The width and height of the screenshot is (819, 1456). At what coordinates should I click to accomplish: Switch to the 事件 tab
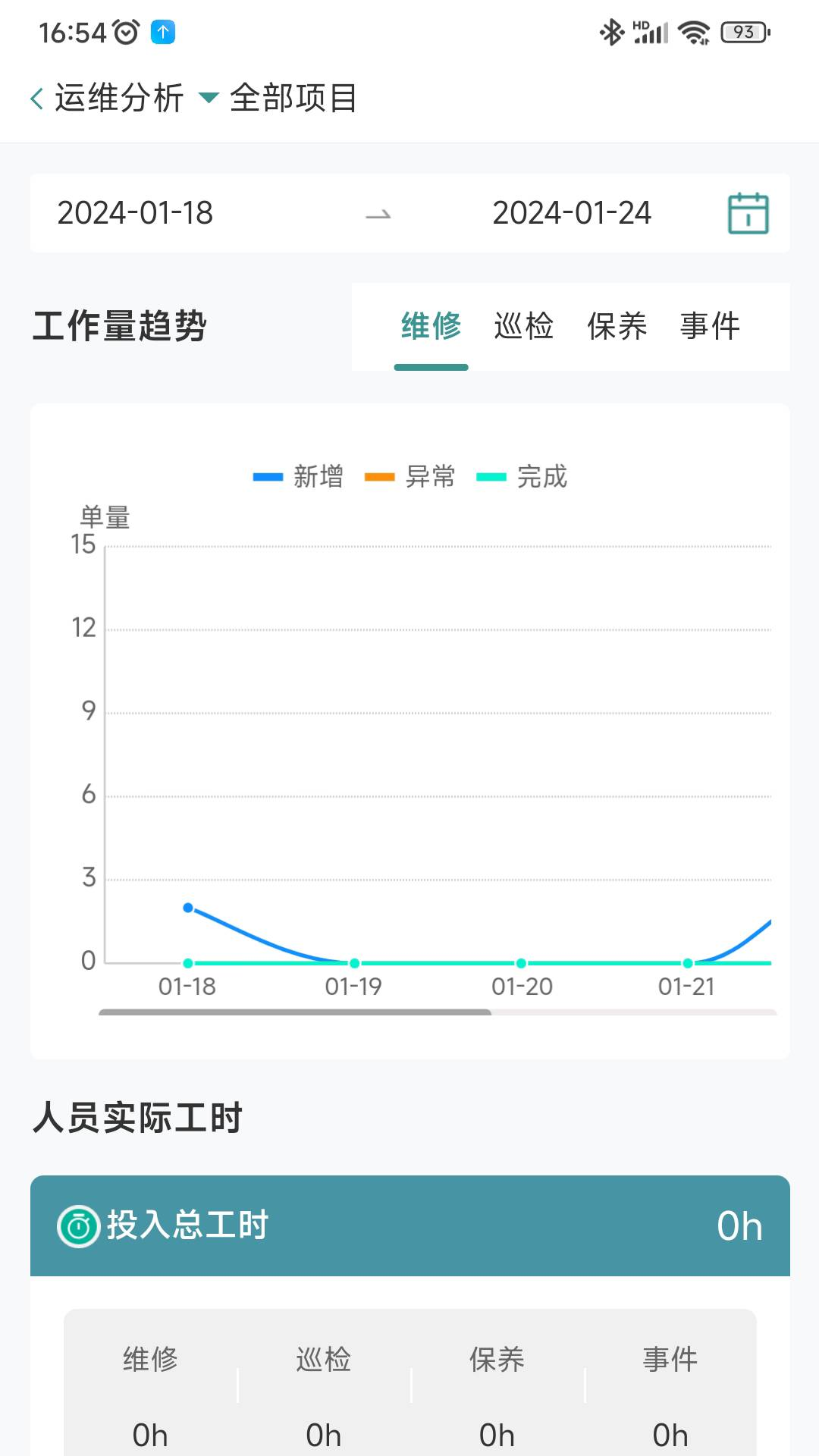point(710,327)
